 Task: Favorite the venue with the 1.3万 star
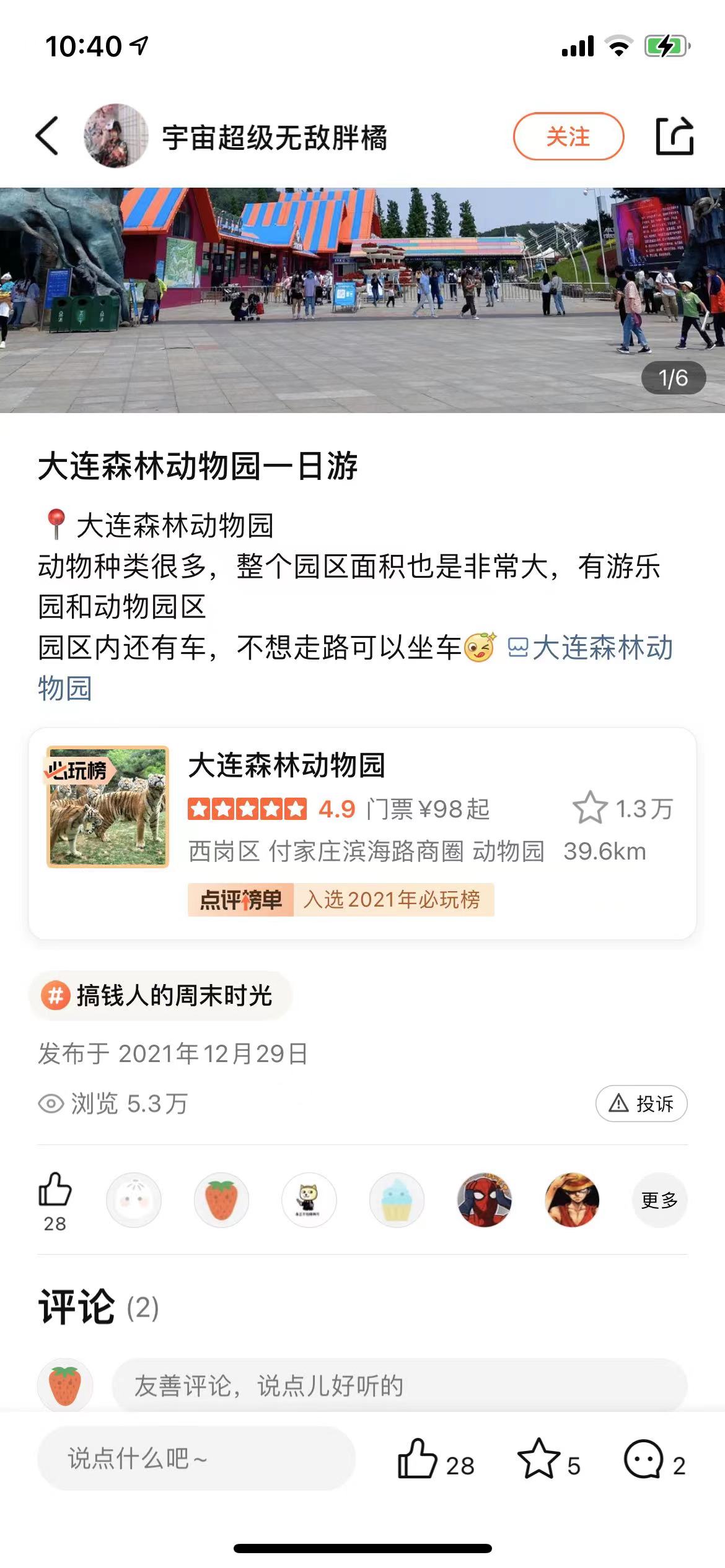coord(589,808)
